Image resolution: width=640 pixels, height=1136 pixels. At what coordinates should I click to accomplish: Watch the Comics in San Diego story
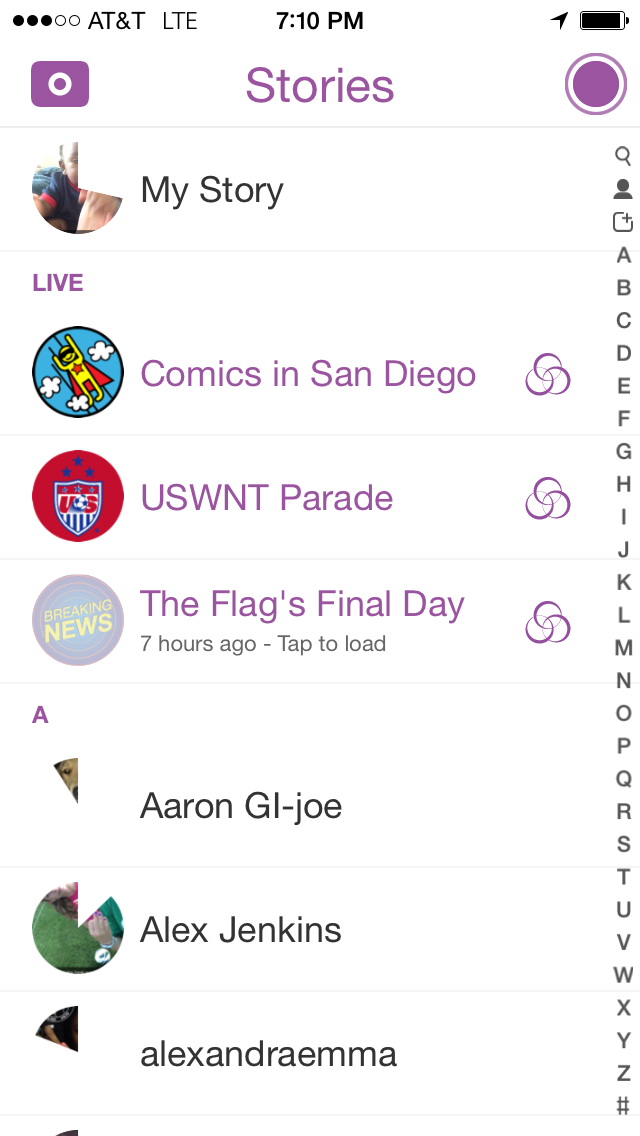[308, 374]
